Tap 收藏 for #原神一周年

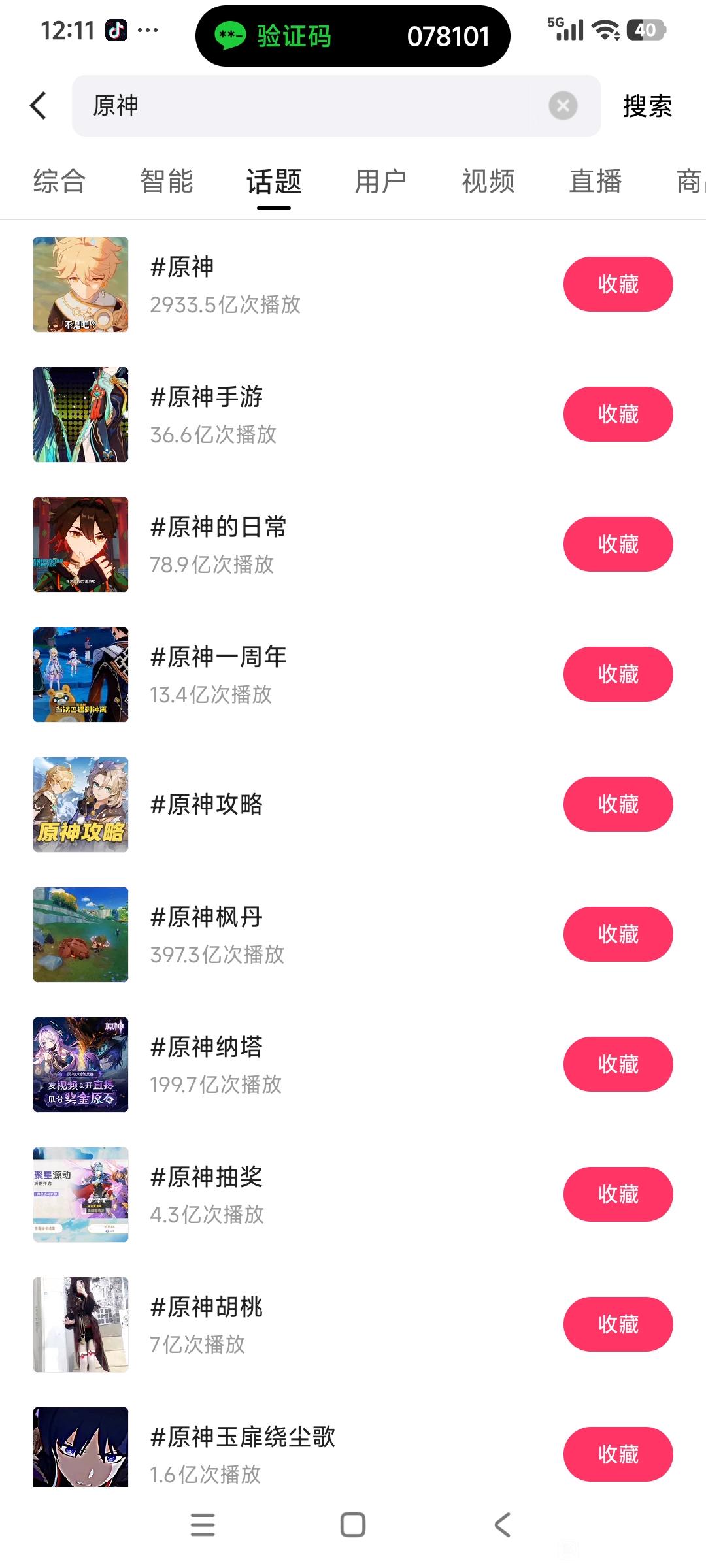point(618,674)
